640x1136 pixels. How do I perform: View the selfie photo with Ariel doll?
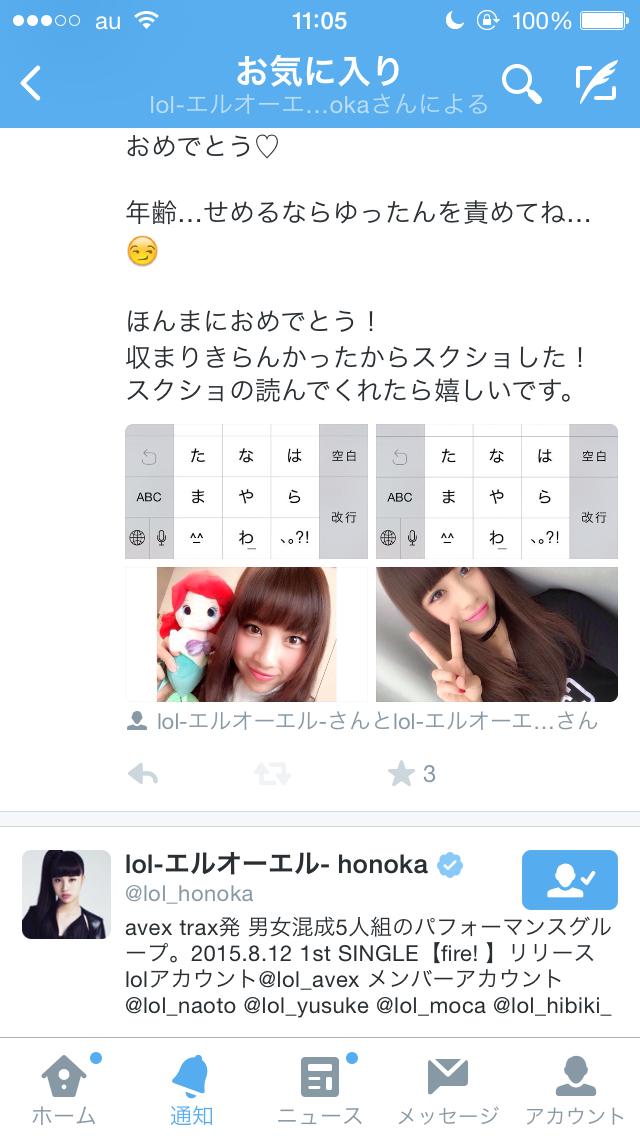pyautogui.click(x=245, y=634)
